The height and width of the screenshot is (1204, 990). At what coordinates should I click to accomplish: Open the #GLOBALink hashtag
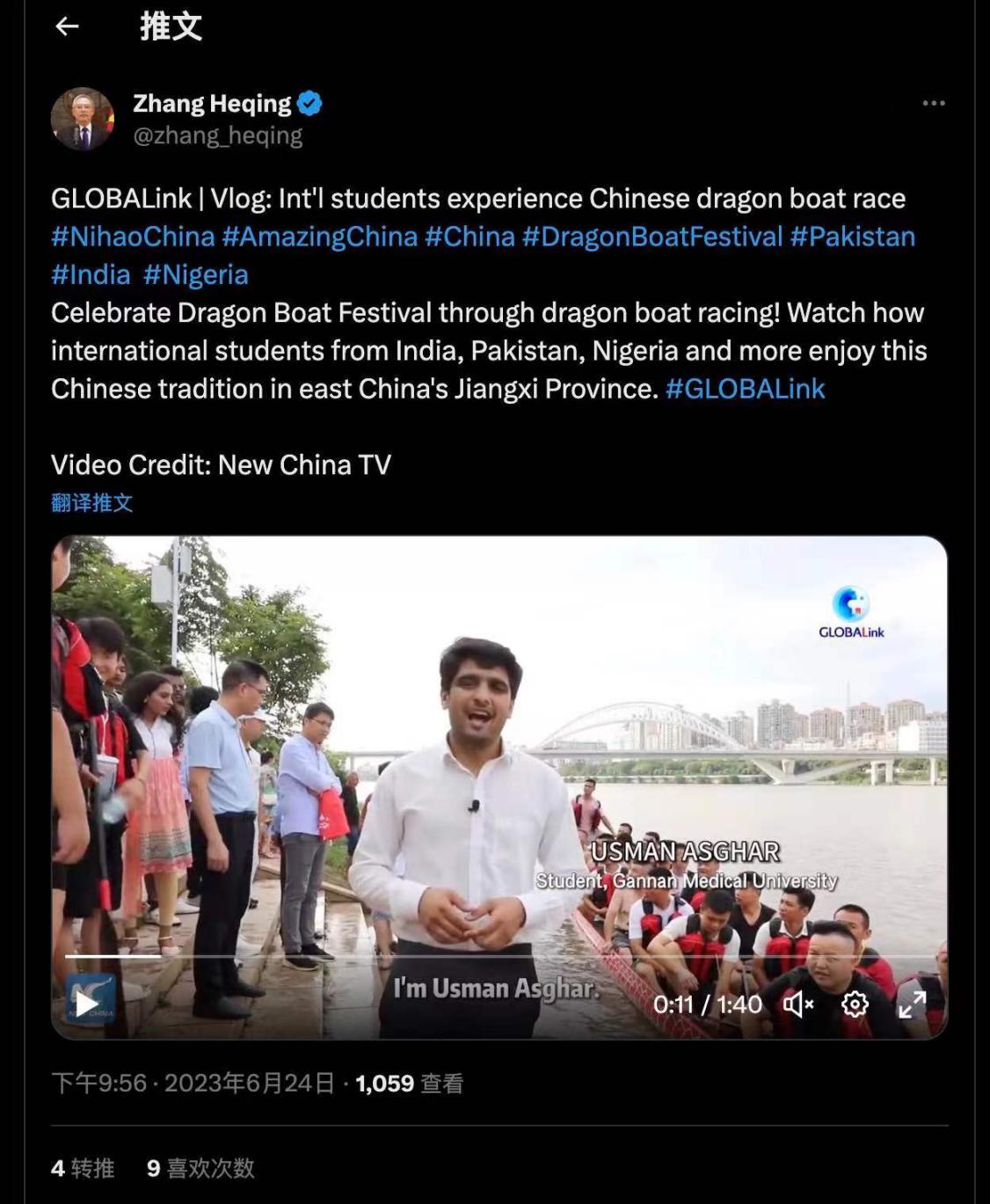(745, 389)
